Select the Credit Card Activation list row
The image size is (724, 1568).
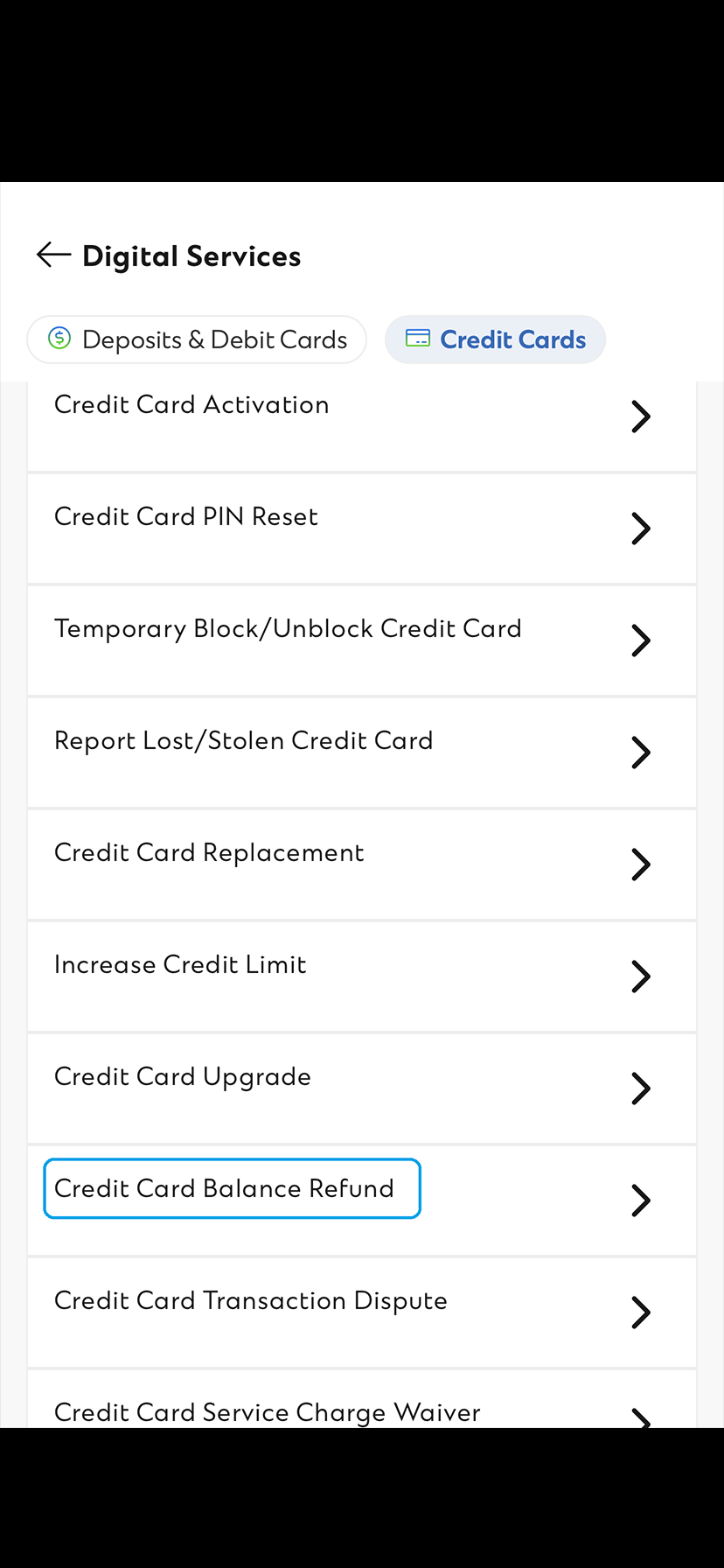(191, 404)
